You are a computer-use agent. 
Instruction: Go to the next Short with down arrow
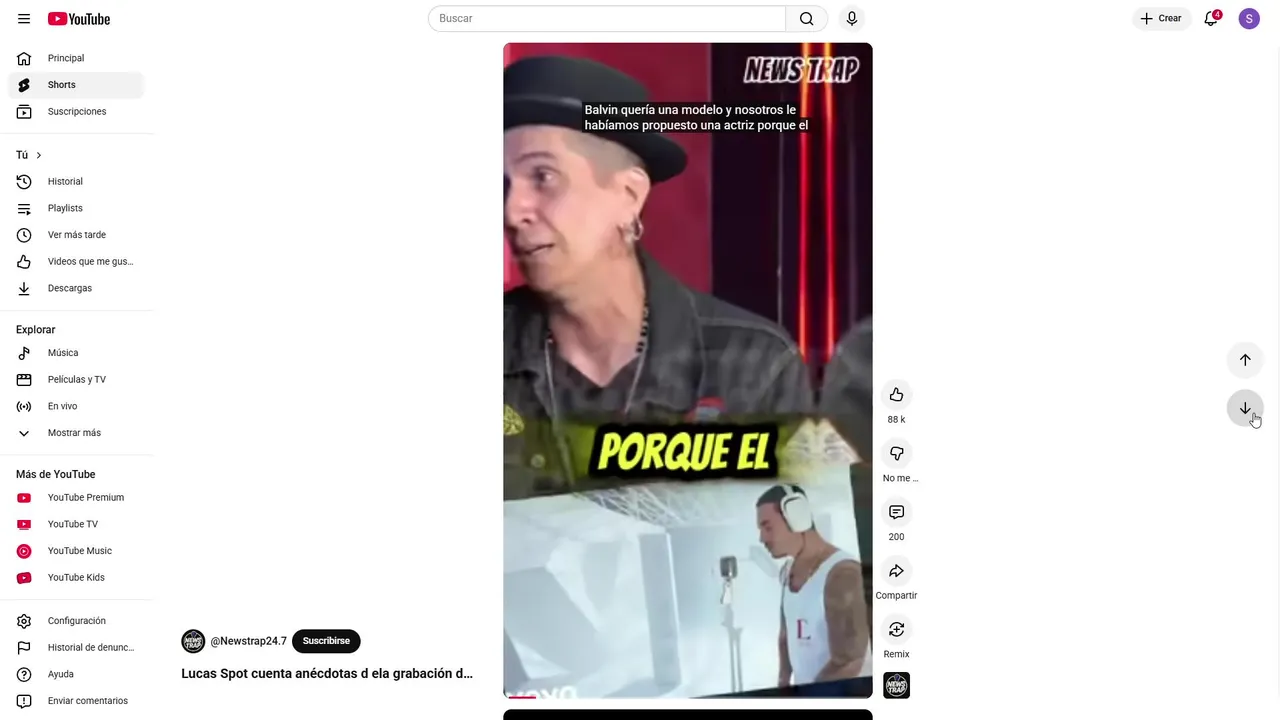click(x=1245, y=409)
